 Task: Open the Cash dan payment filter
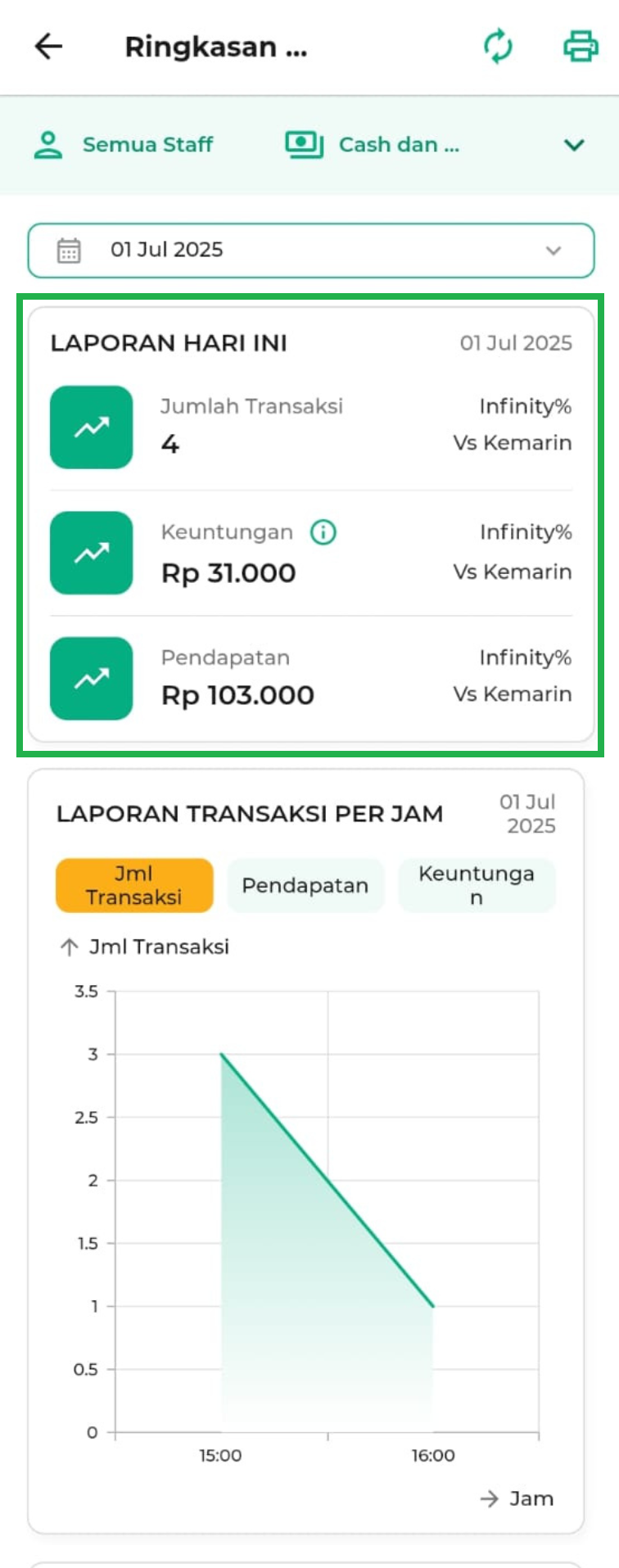coord(373,145)
